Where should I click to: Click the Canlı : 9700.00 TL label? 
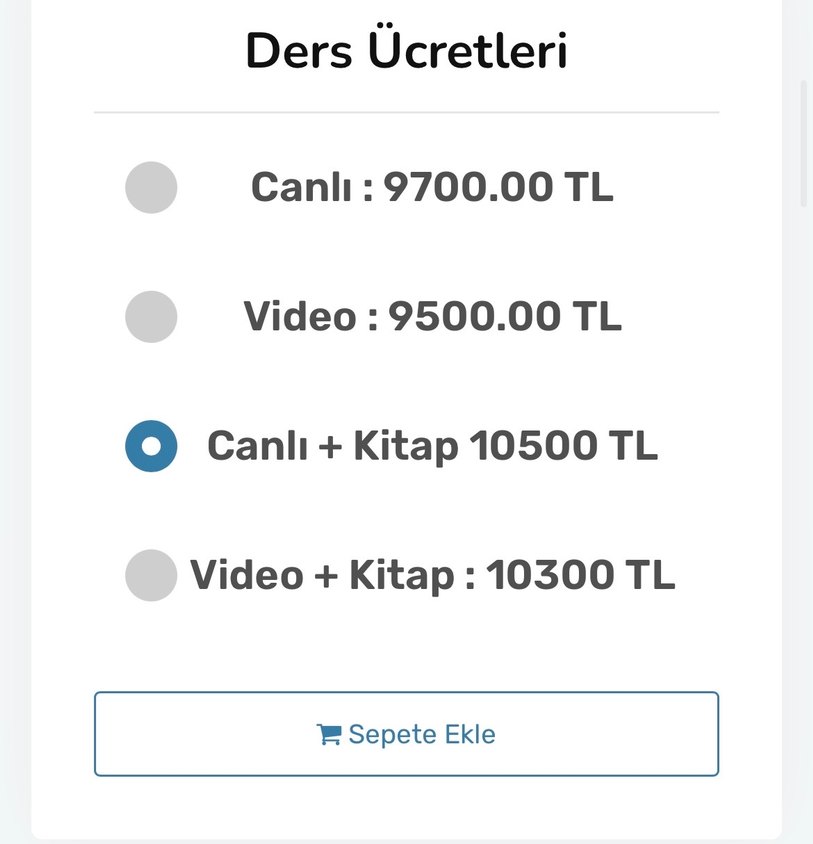click(434, 187)
